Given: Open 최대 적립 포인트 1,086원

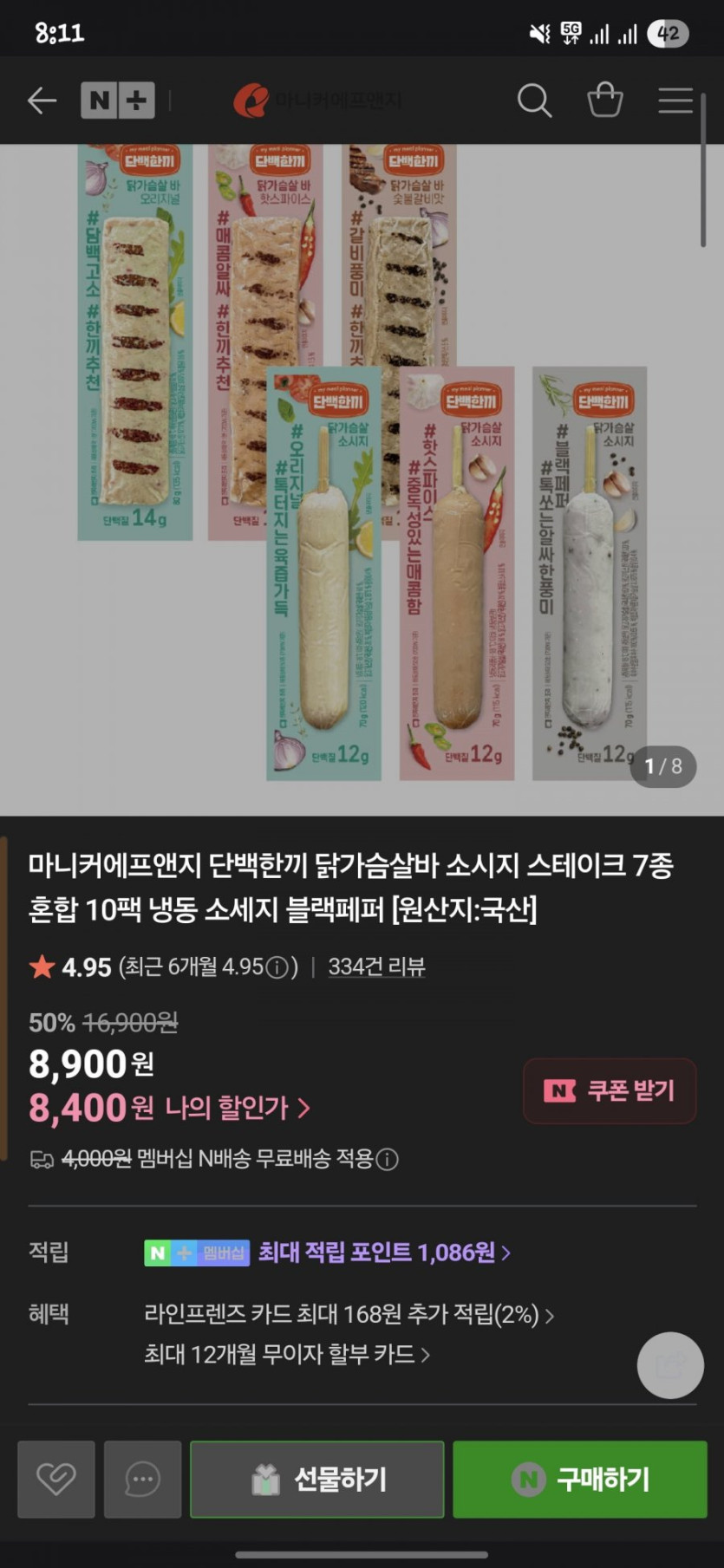Looking at the screenshot, I should click(384, 1252).
